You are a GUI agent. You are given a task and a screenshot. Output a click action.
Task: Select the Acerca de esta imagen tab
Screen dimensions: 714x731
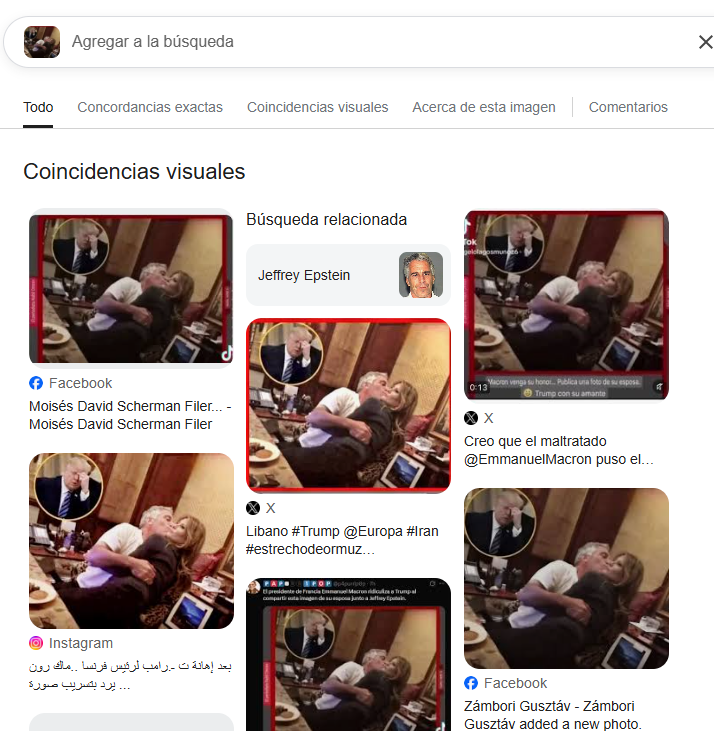point(483,107)
